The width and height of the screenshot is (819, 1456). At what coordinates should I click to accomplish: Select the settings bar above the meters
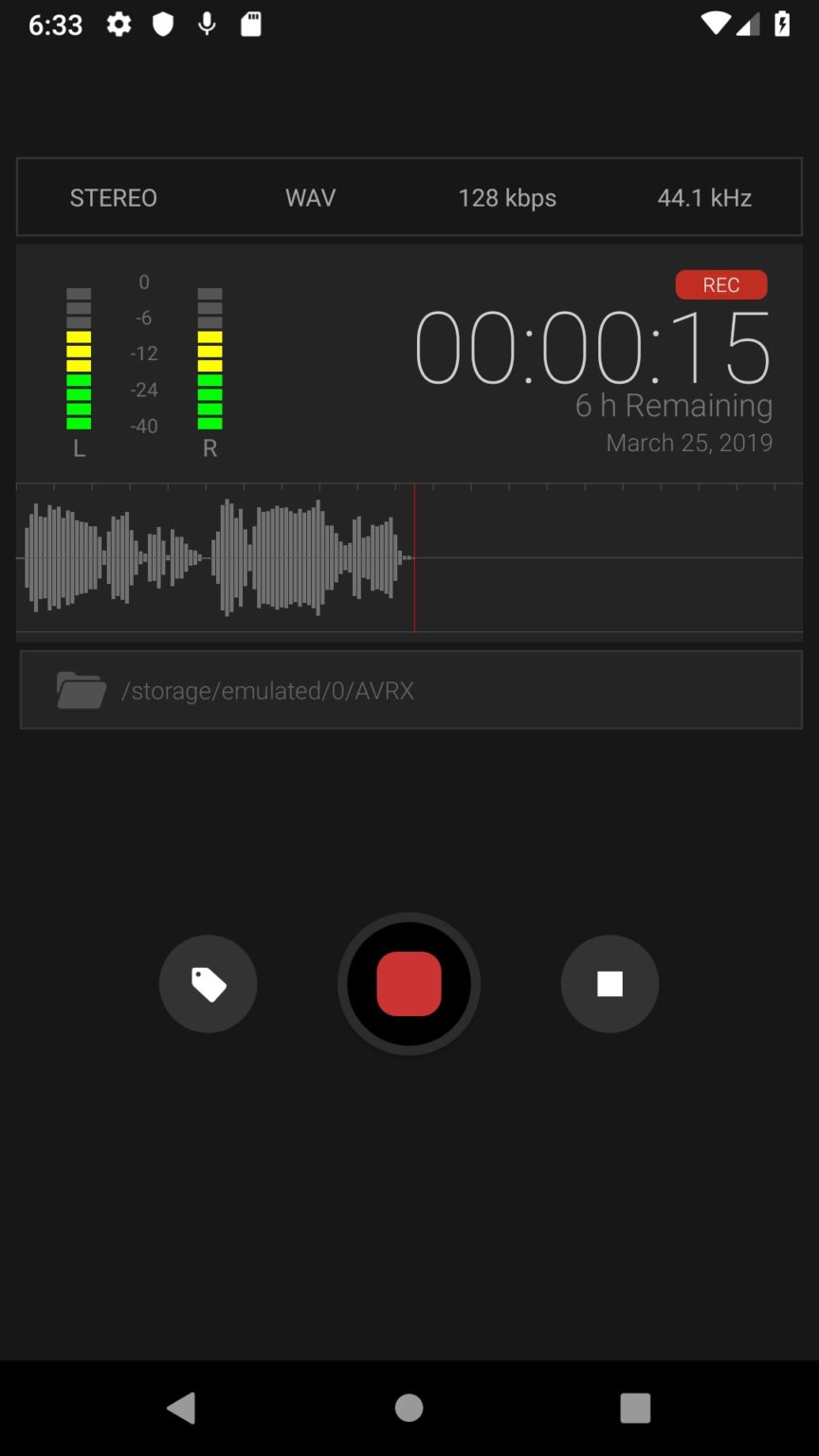pos(409,197)
